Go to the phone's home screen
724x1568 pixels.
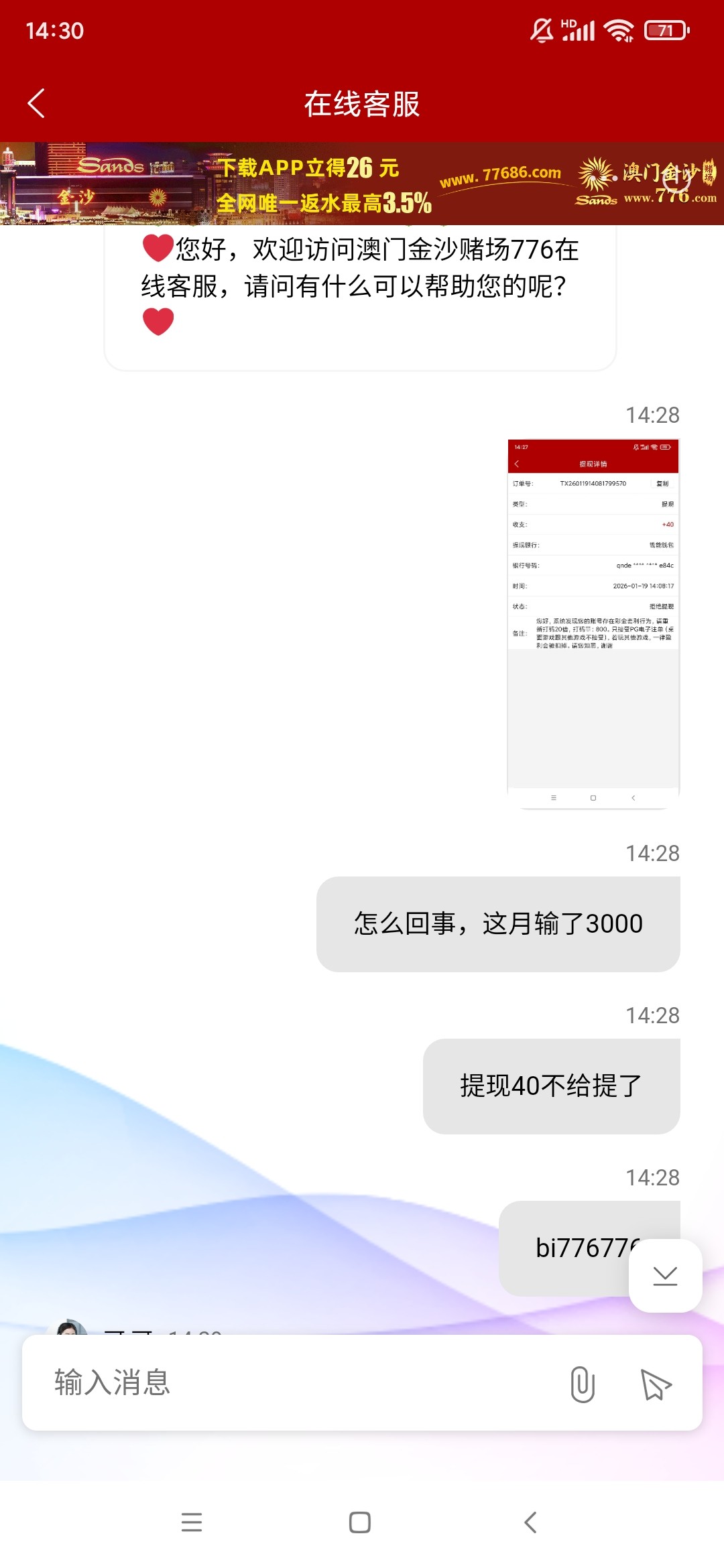tap(360, 1522)
